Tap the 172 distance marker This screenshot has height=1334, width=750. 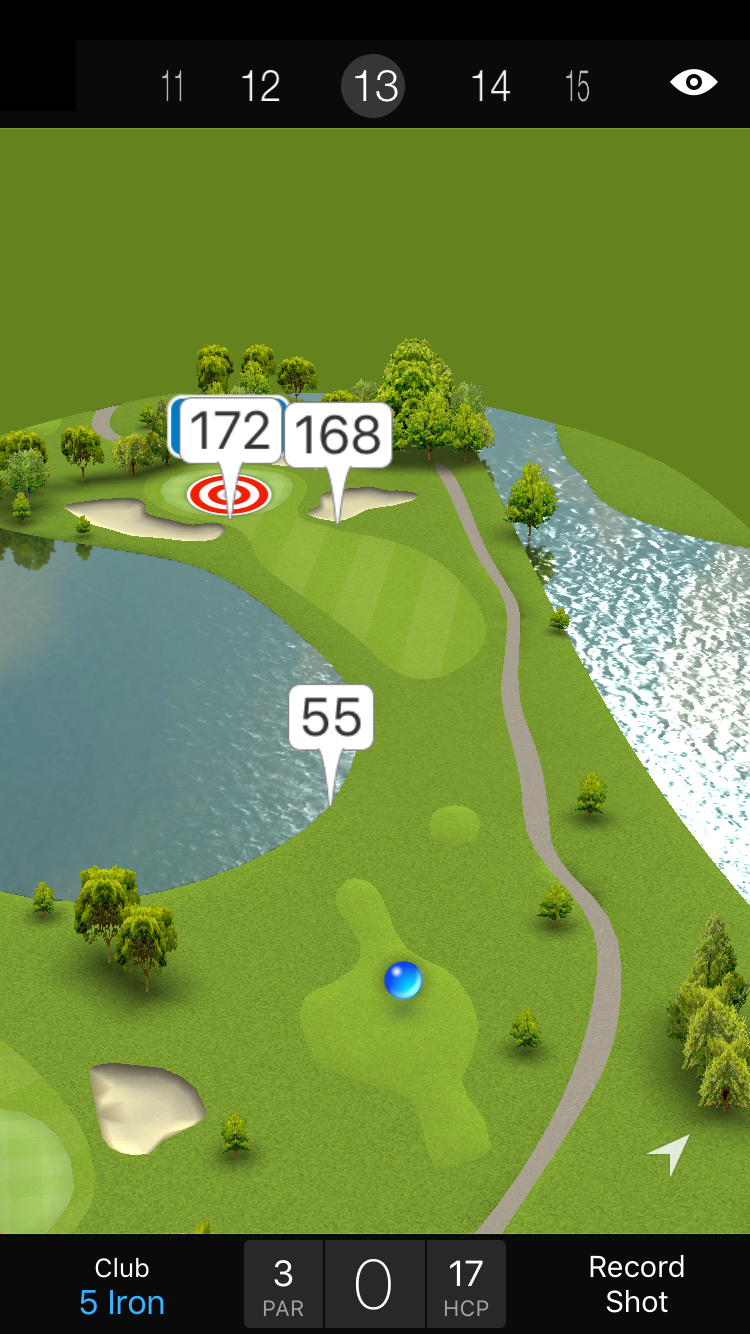click(230, 432)
